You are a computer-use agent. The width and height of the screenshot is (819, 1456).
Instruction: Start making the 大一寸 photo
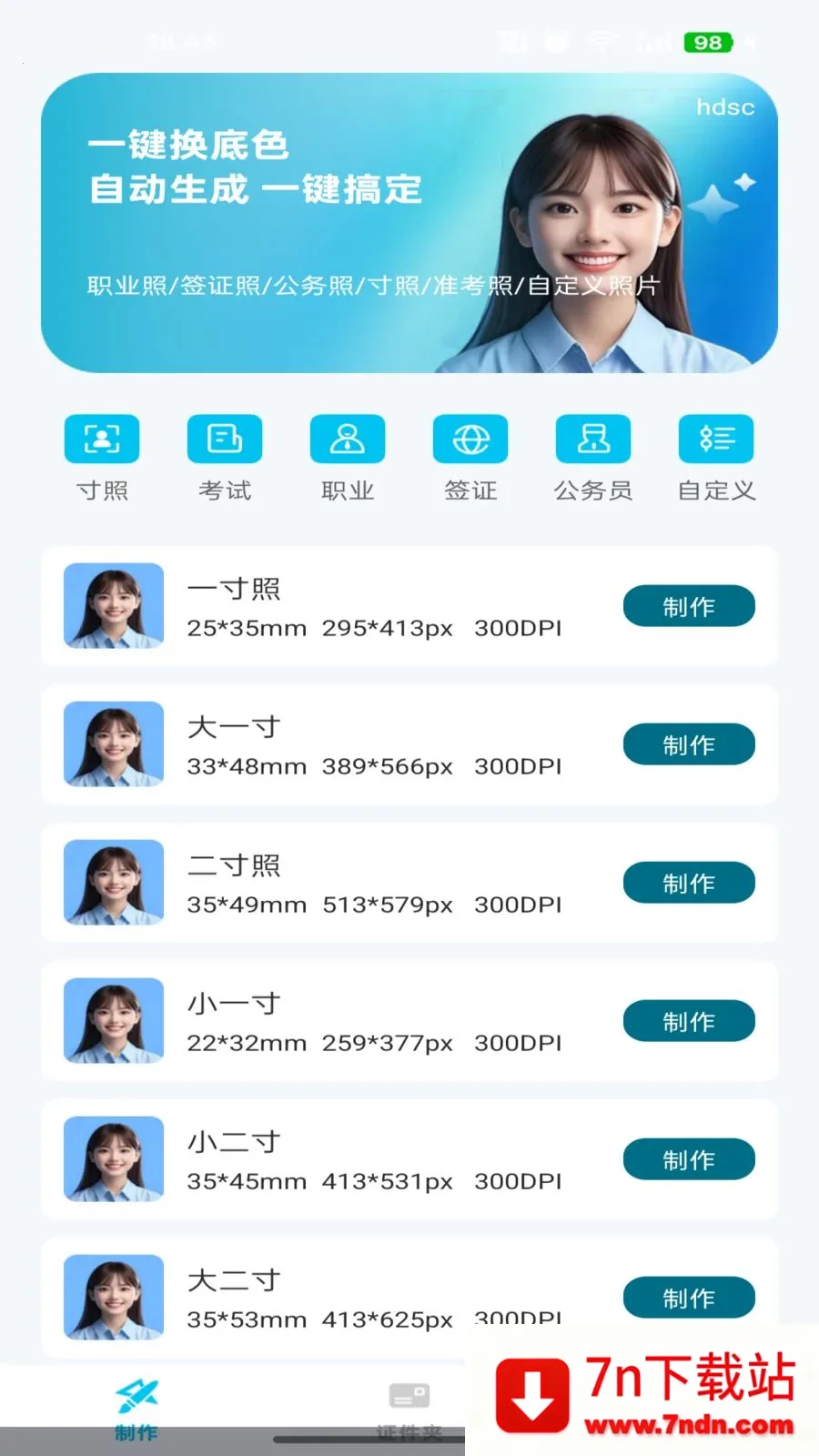[689, 744]
